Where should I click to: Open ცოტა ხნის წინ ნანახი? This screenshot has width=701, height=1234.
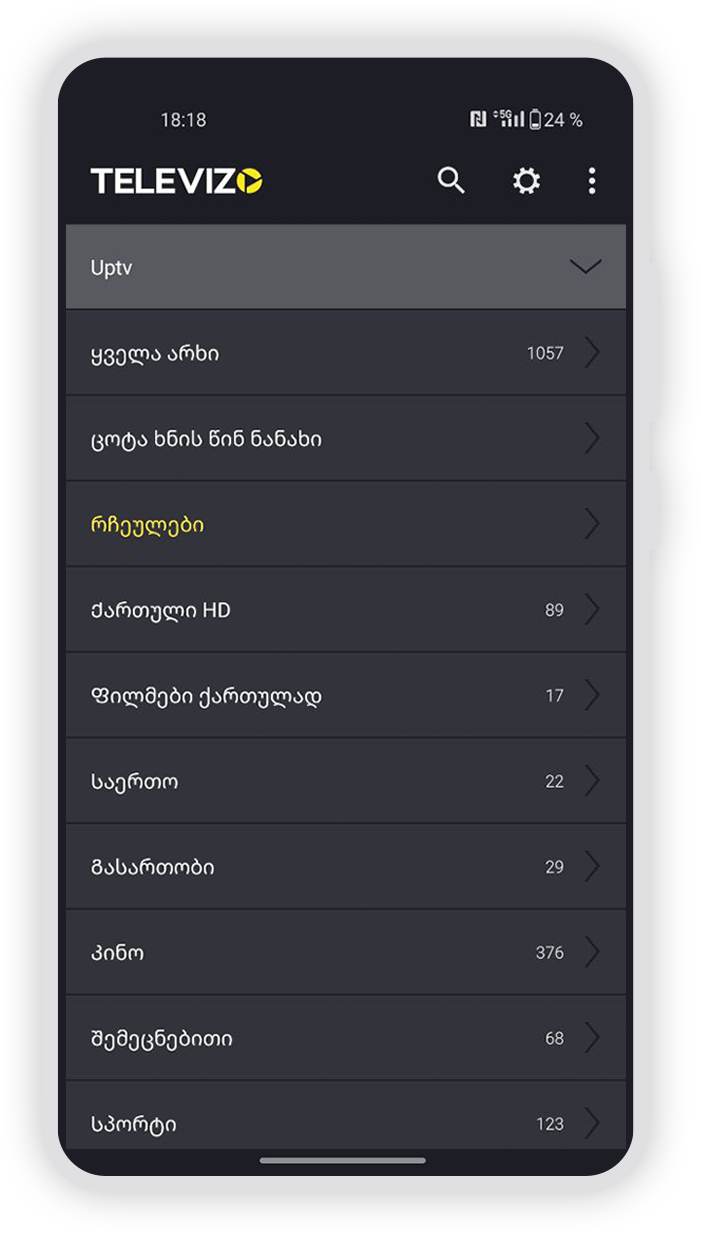coord(346,439)
